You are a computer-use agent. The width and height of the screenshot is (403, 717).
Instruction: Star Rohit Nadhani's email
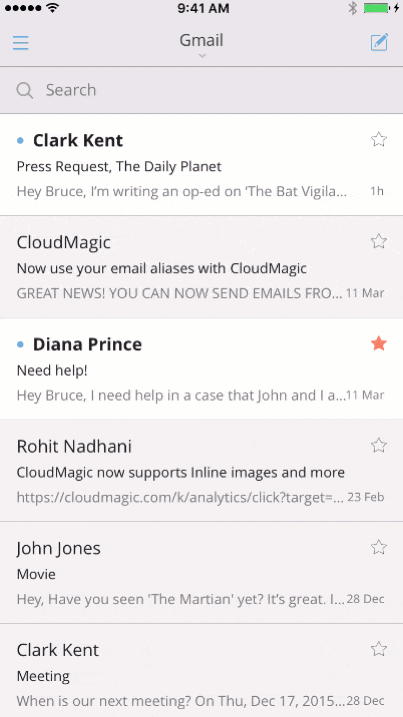tap(379, 445)
